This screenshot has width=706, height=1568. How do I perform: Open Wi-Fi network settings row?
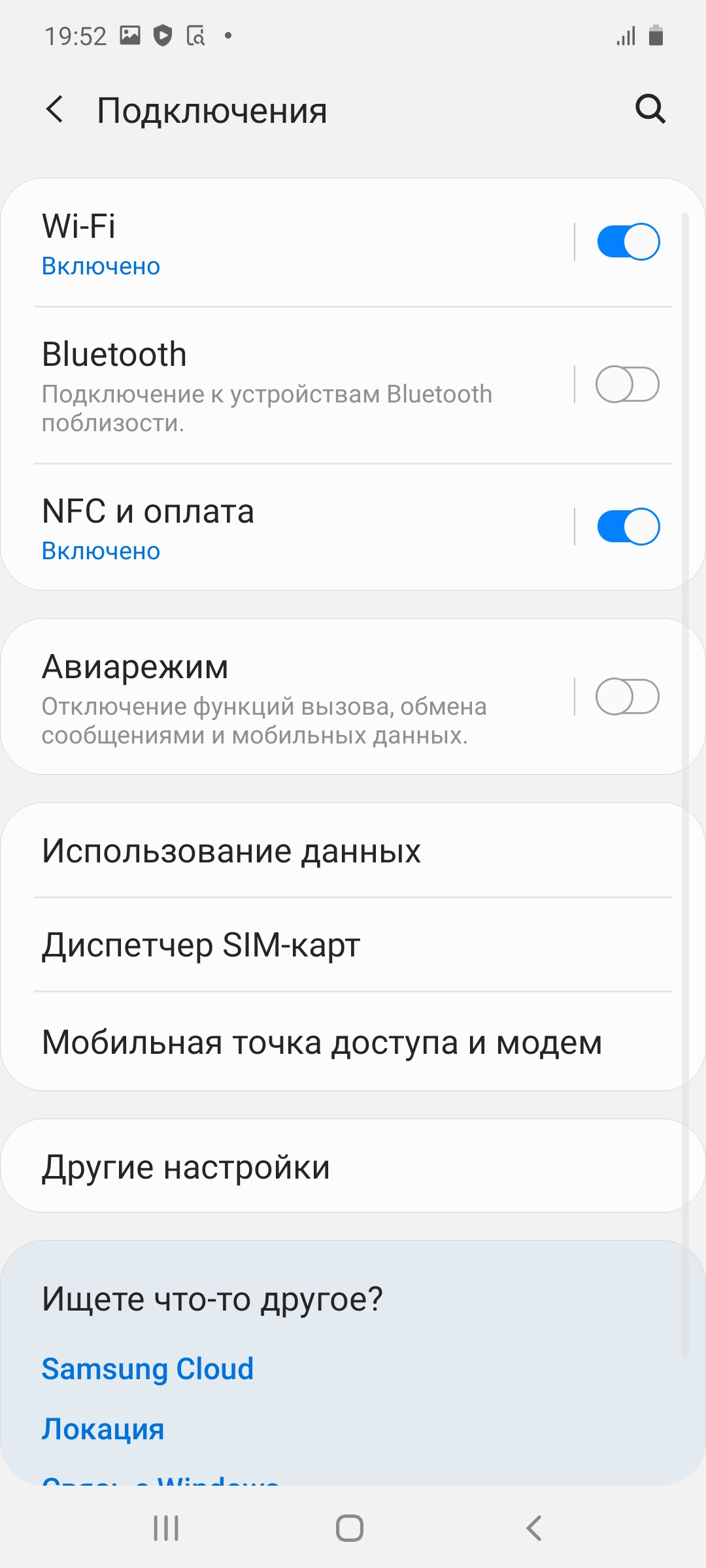click(x=294, y=243)
